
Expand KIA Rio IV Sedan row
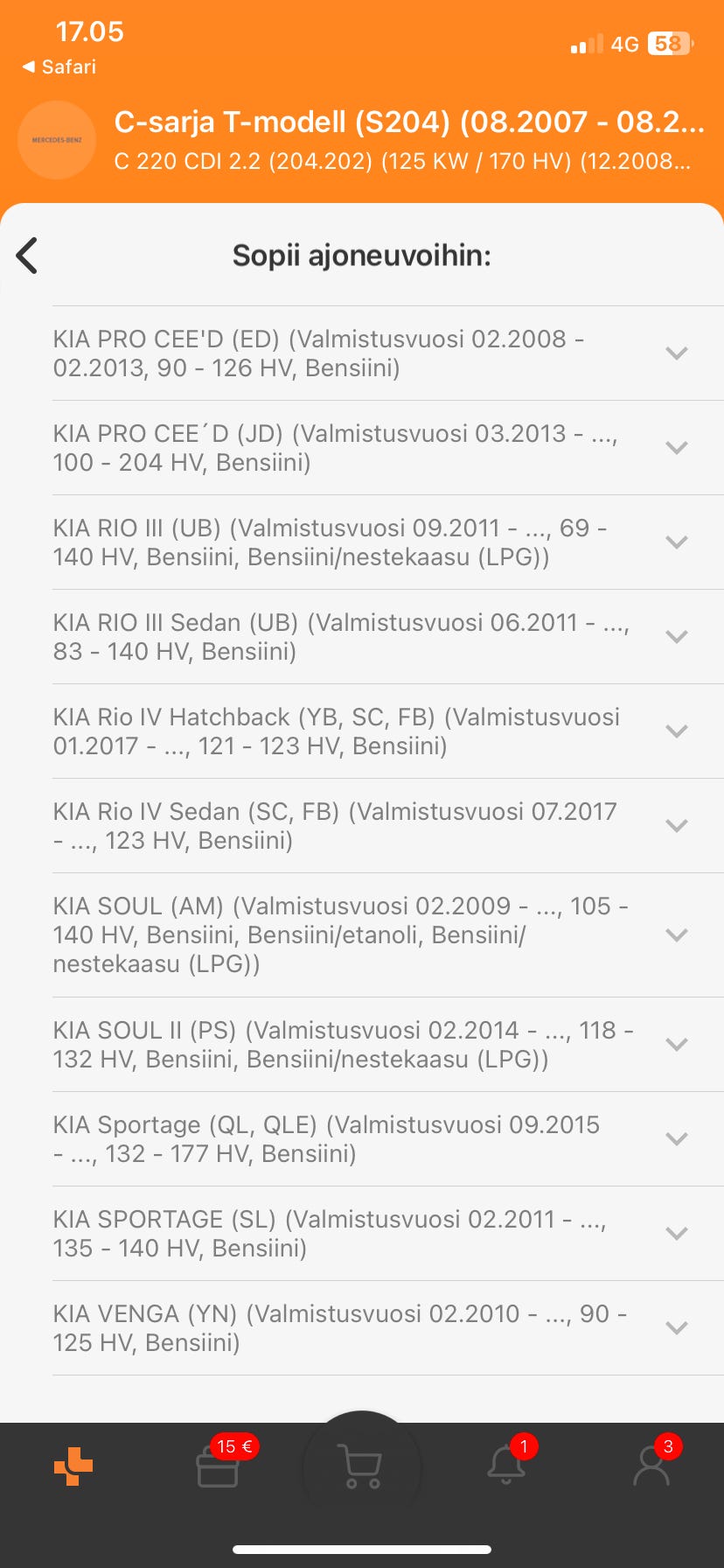(676, 826)
